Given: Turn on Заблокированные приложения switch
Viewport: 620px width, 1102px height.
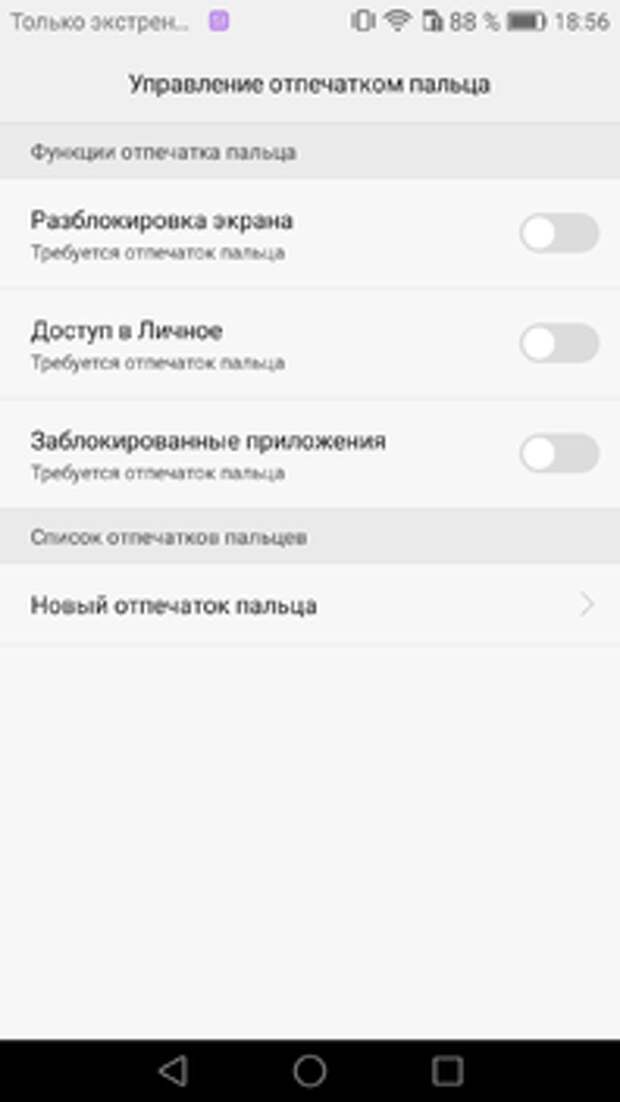Looking at the screenshot, I should [x=559, y=453].
